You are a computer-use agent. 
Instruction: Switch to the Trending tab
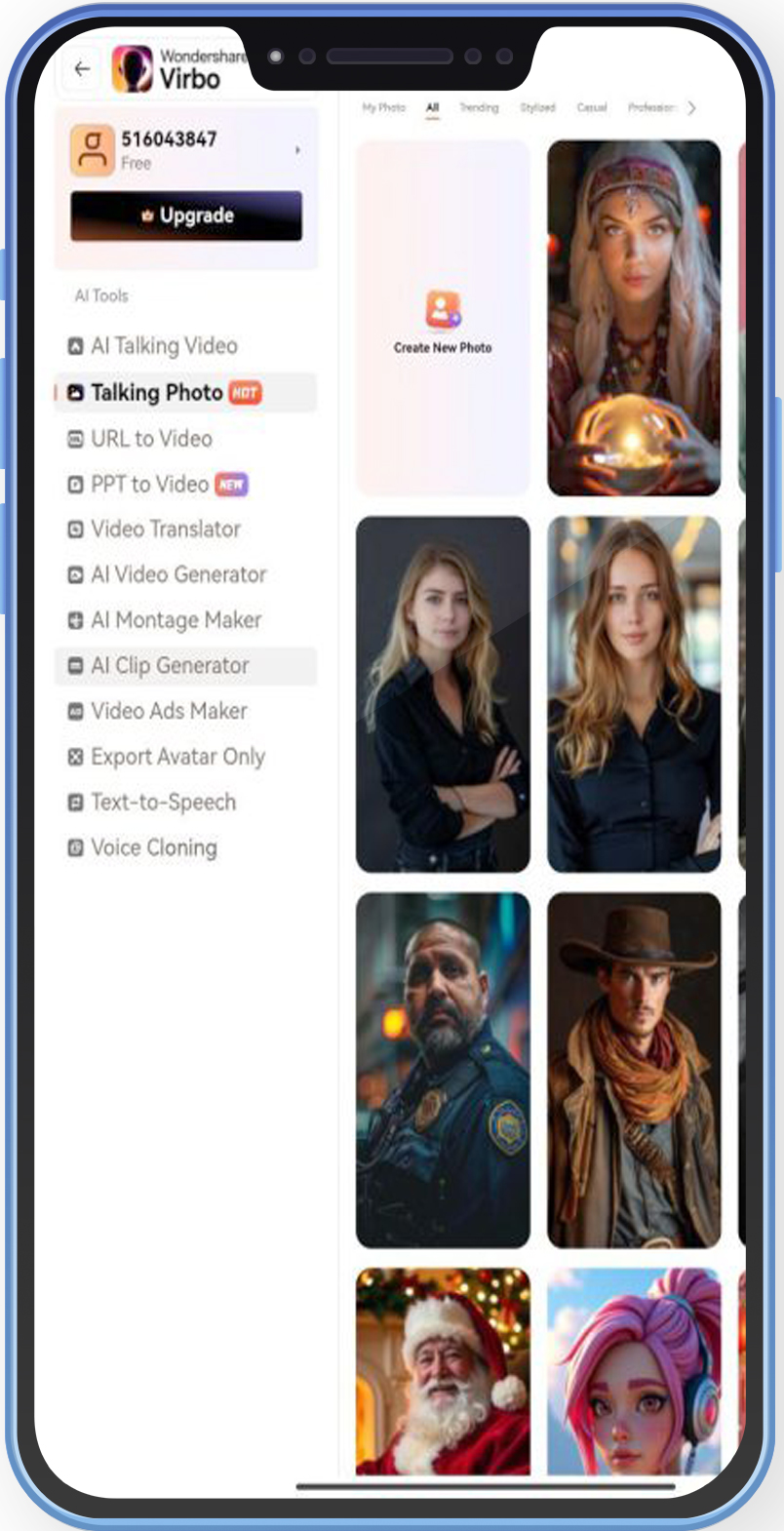click(x=479, y=108)
